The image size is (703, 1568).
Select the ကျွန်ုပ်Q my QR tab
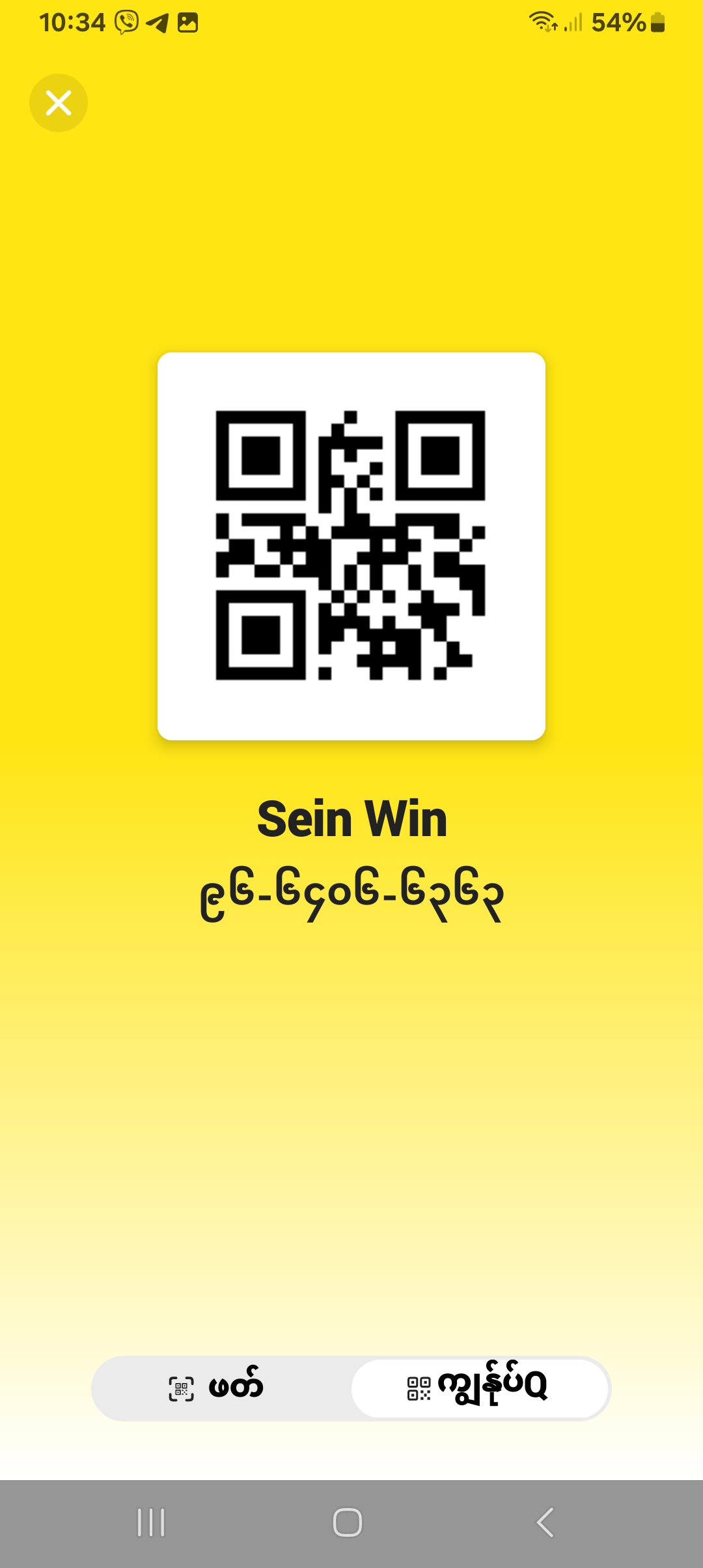pos(480,1388)
